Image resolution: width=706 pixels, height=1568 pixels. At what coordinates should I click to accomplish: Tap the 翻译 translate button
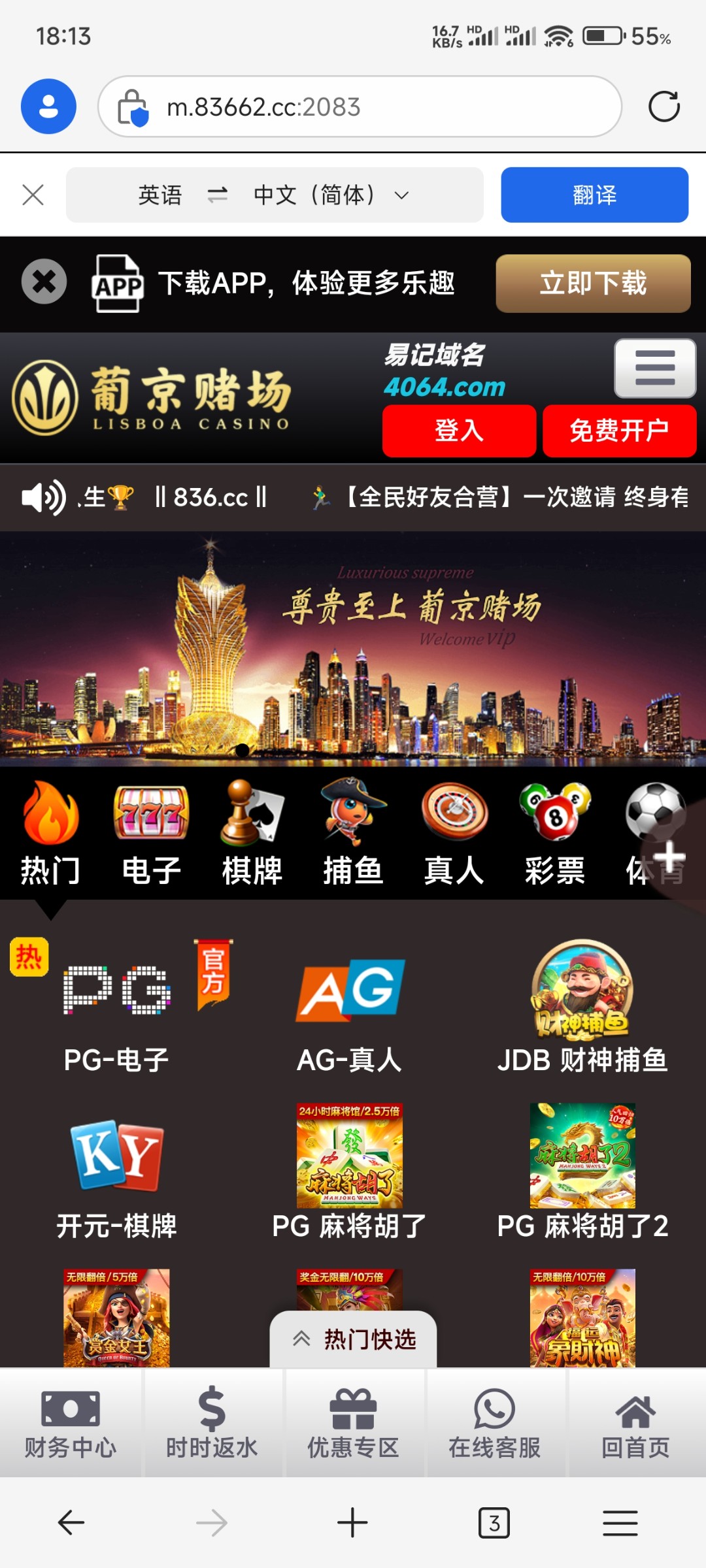594,195
